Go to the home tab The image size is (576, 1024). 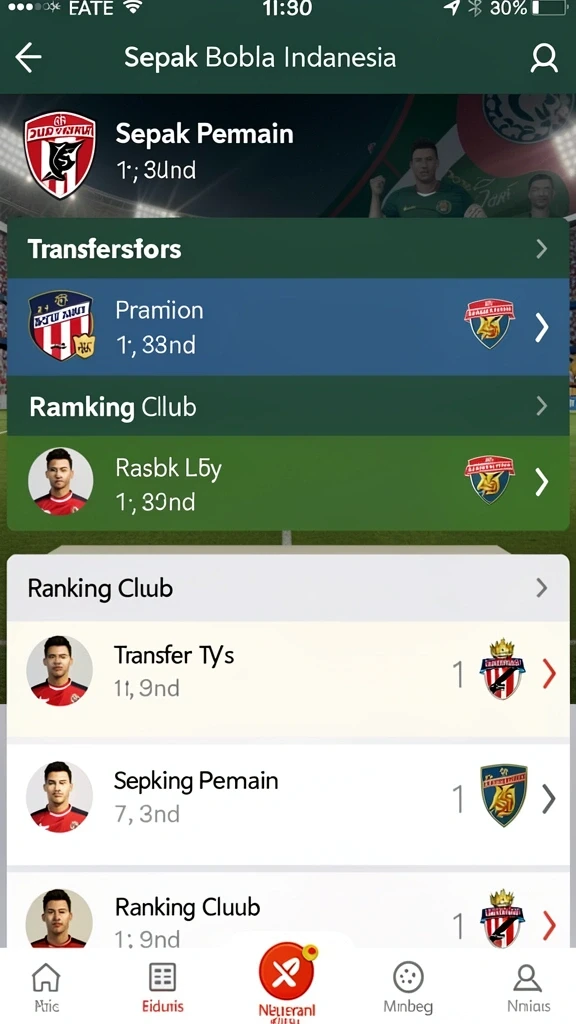click(46, 987)
